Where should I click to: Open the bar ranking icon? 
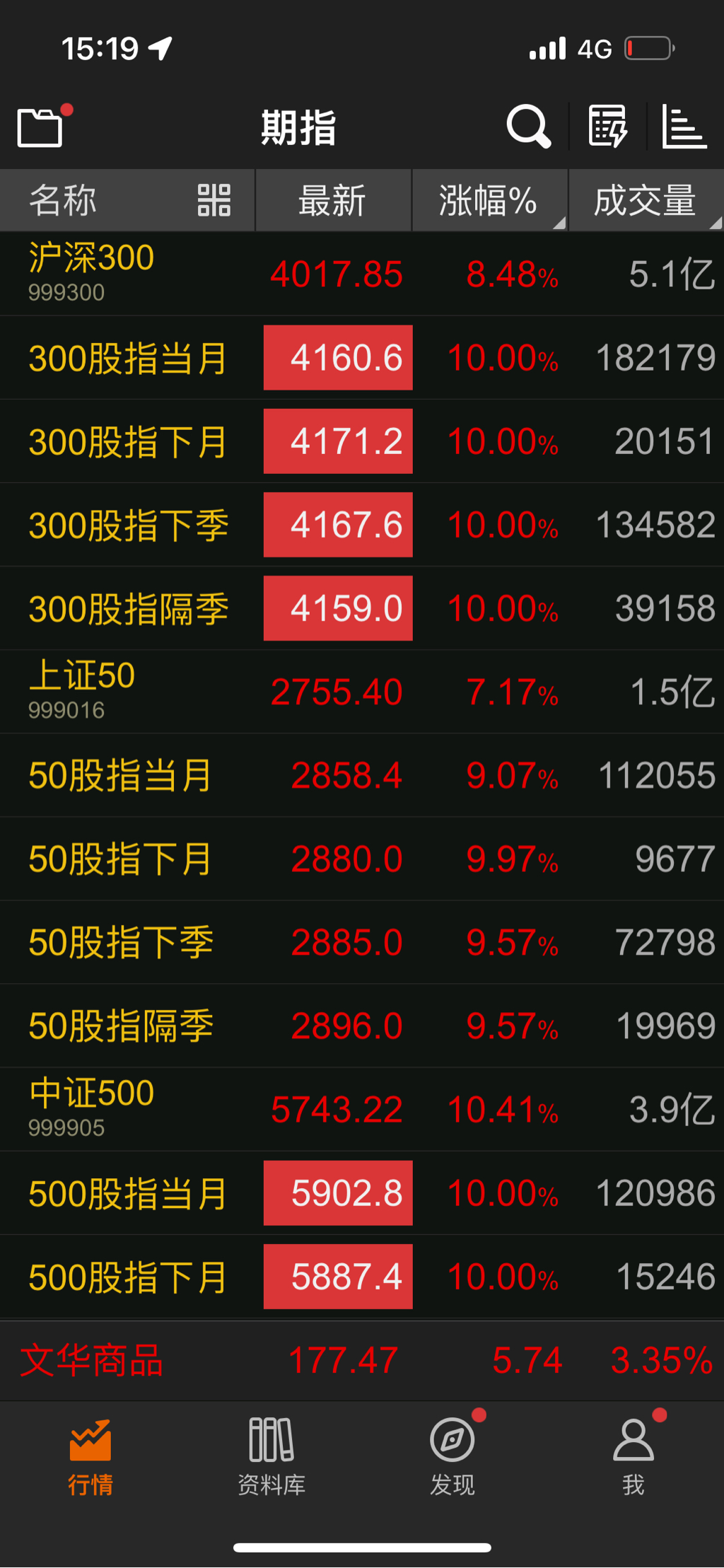684,127
